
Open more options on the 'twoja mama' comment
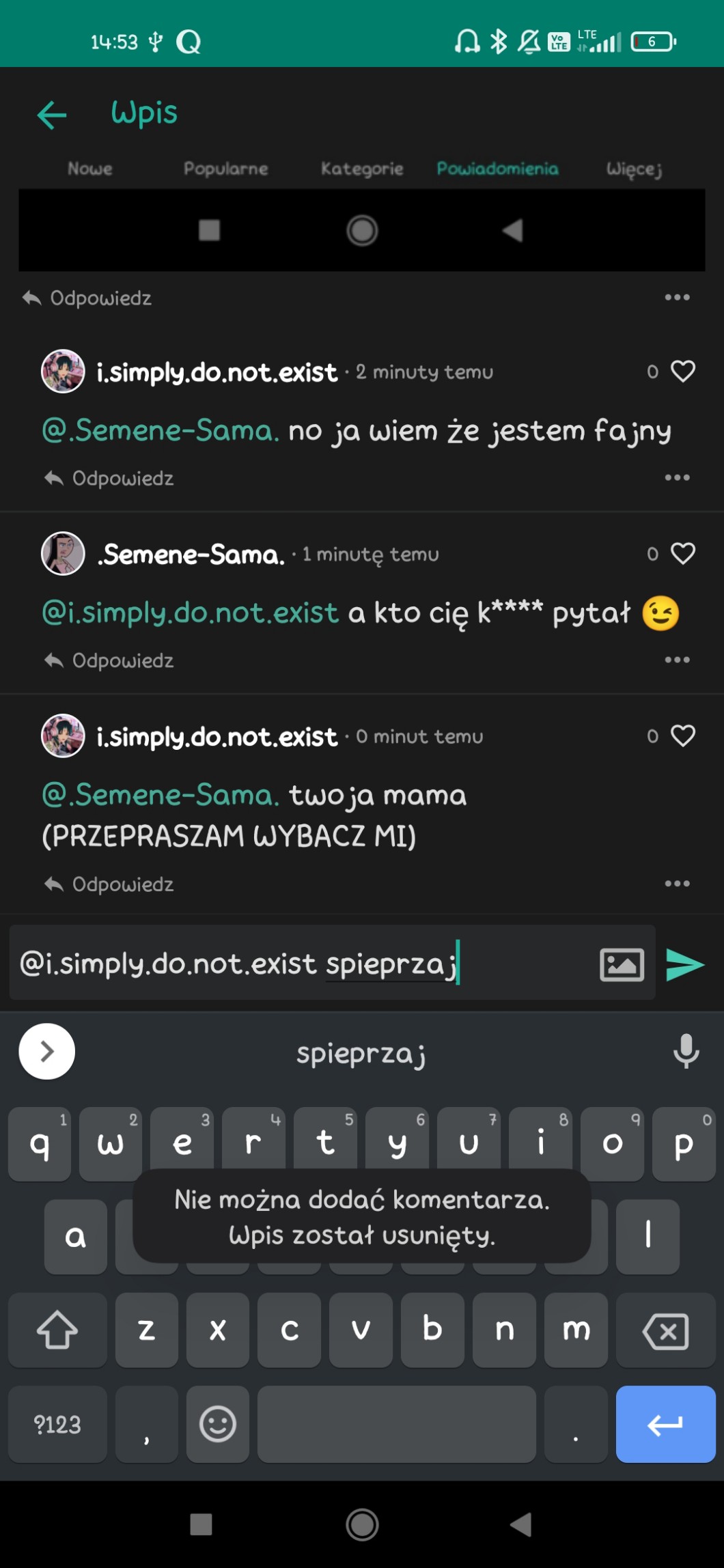(677, 884)
